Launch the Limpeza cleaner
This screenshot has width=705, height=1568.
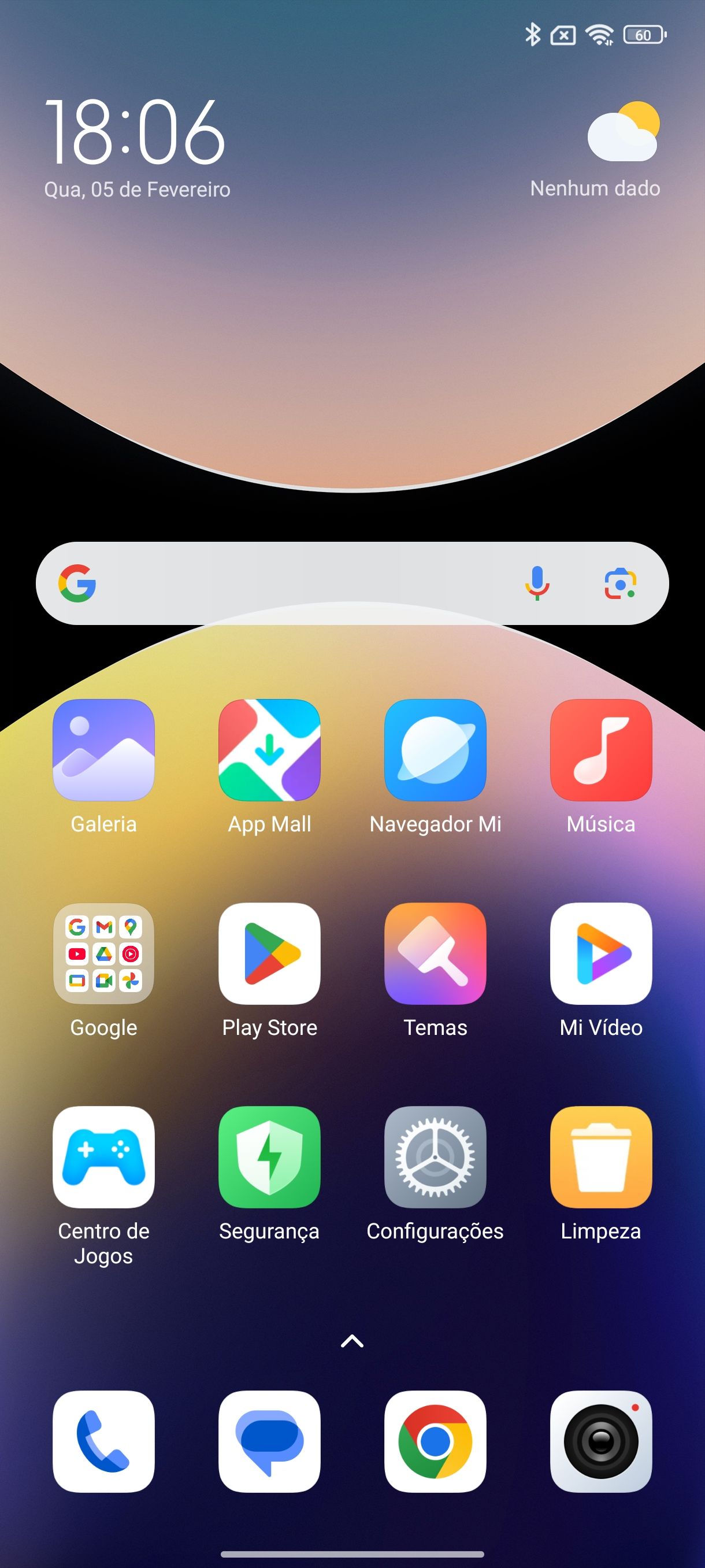click(601, 1156)
